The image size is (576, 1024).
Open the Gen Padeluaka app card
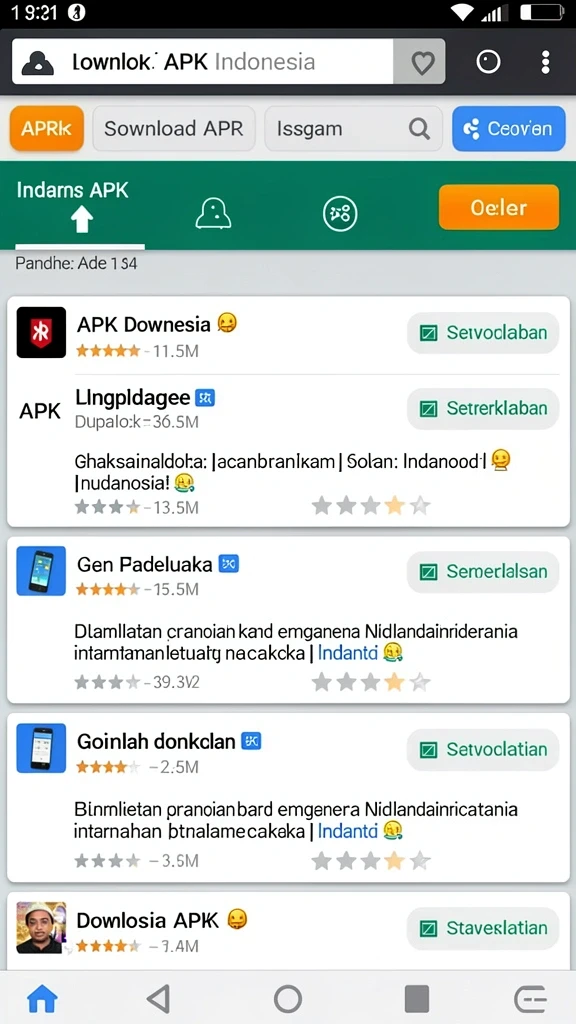288,620
